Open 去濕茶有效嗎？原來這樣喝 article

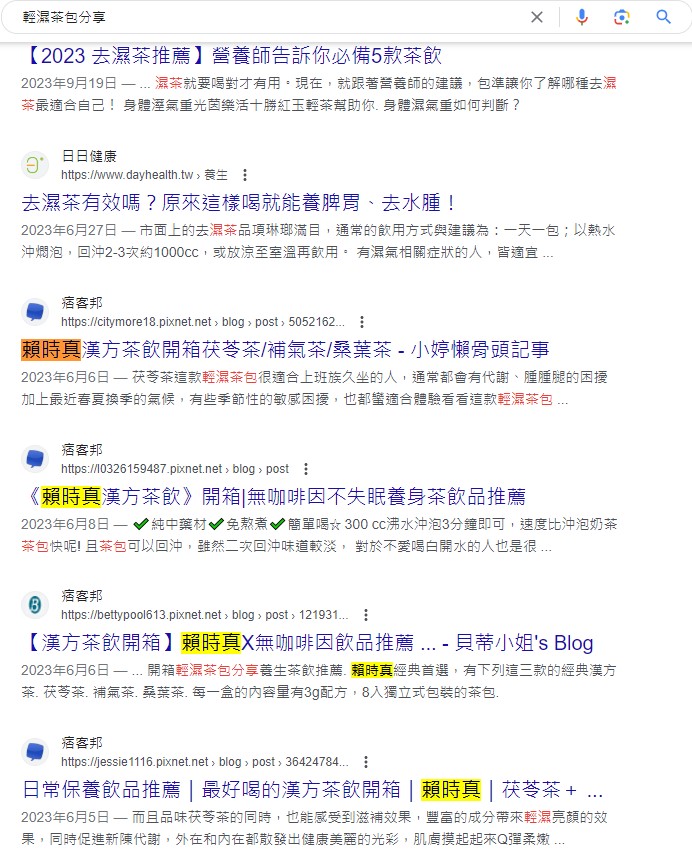pos(239,203)
